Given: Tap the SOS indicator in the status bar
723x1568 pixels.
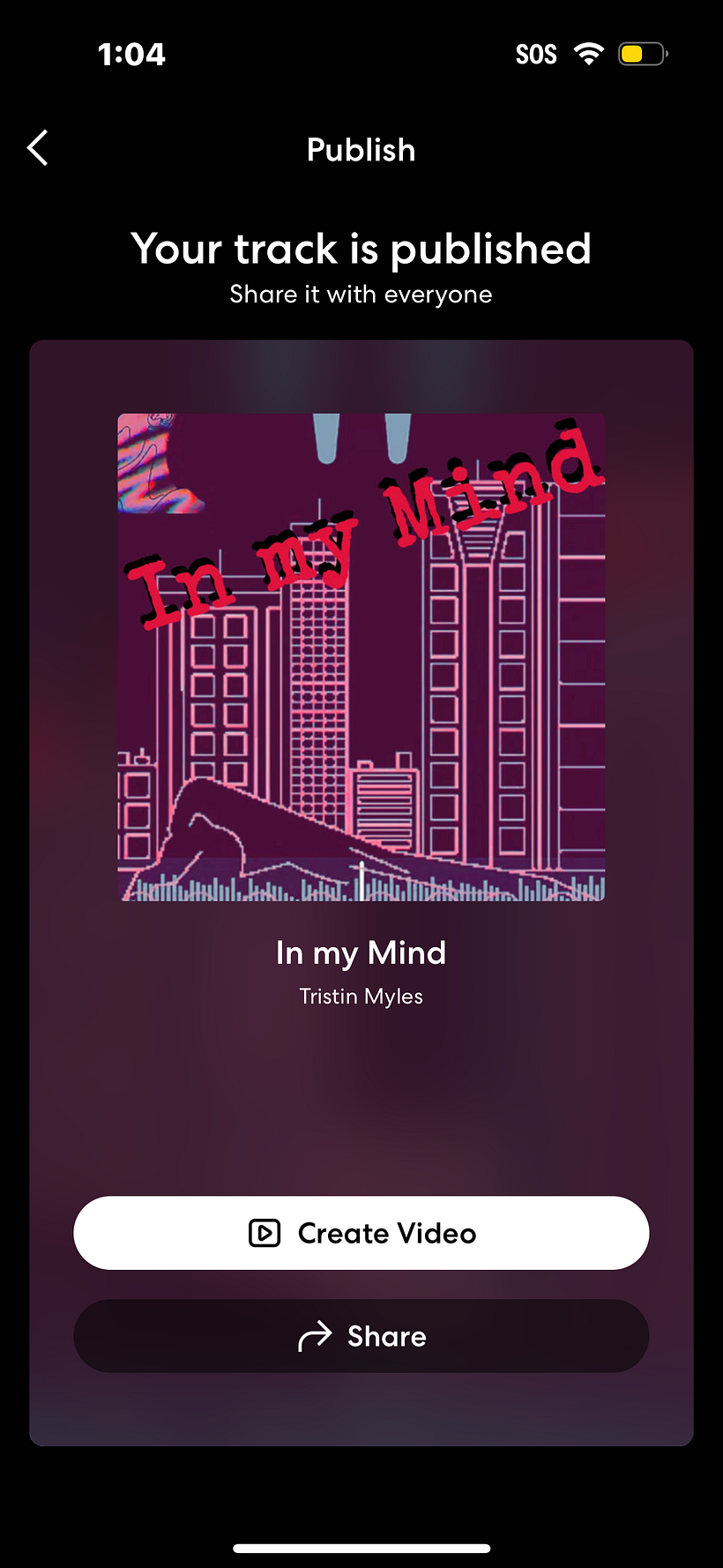Looking at the screenshot, I should pyautogui.click(x=535, y=53).
